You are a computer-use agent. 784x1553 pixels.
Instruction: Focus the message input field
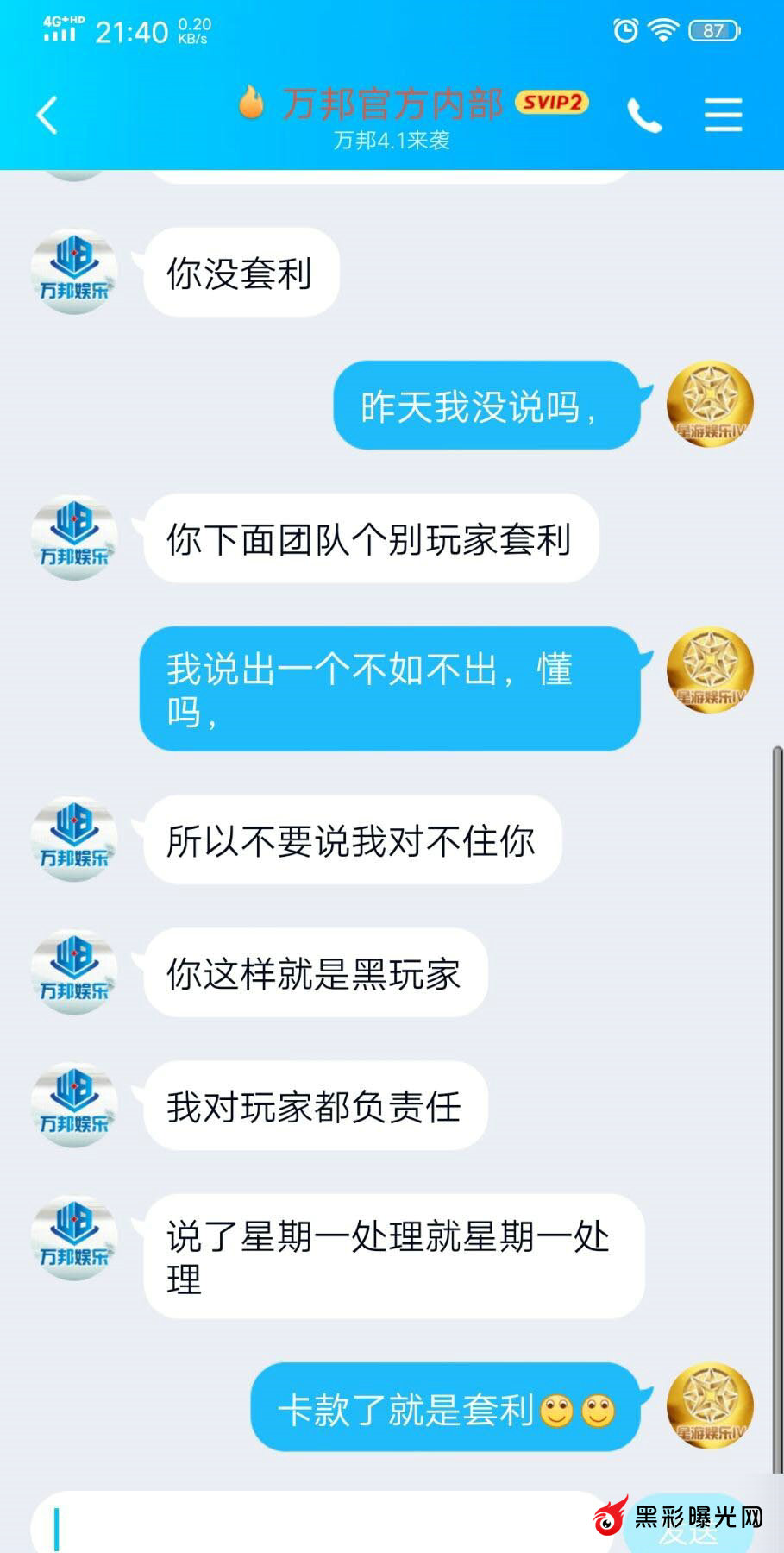319,1525
